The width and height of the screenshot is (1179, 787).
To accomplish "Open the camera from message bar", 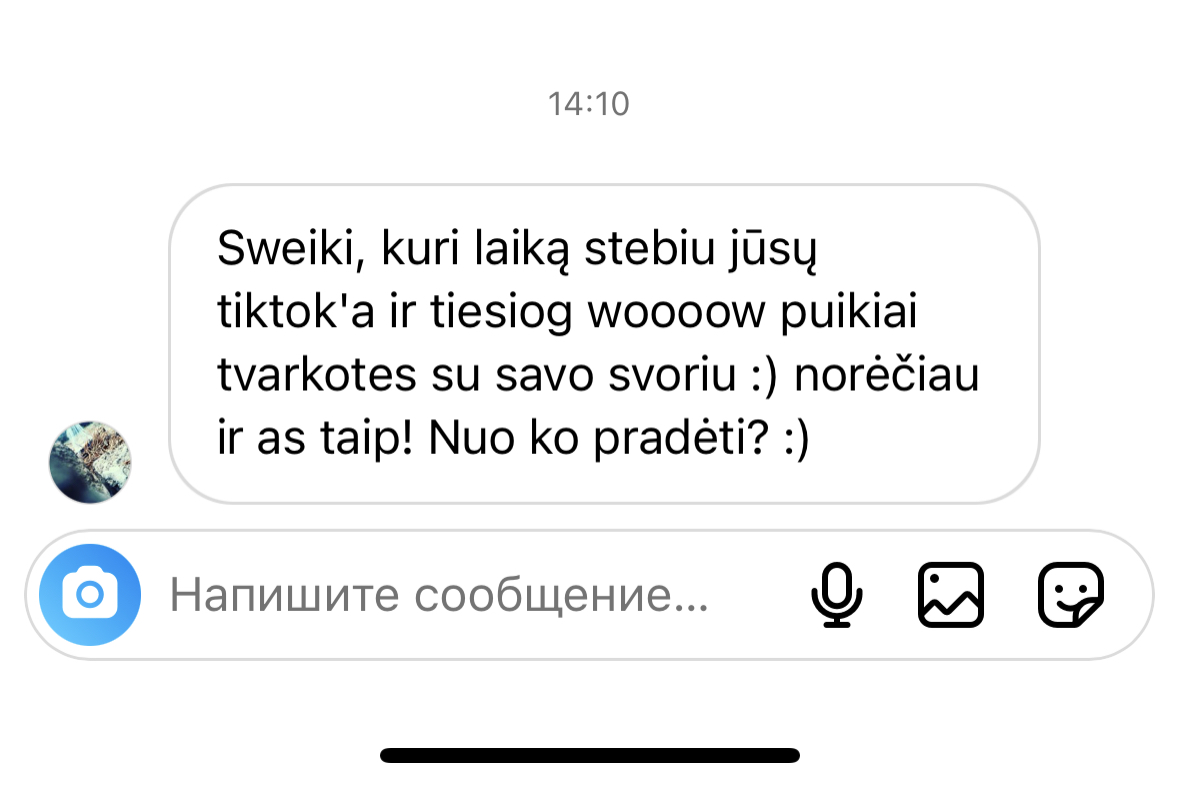I will tap(90, 595).
